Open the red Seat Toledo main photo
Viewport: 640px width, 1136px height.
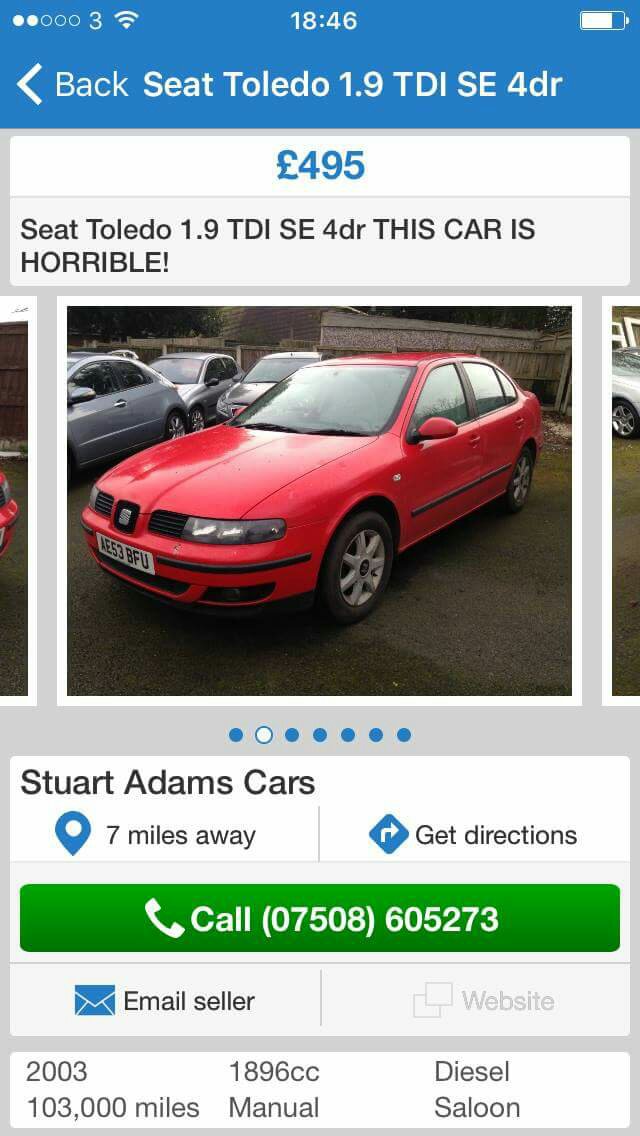click(319, 501)
